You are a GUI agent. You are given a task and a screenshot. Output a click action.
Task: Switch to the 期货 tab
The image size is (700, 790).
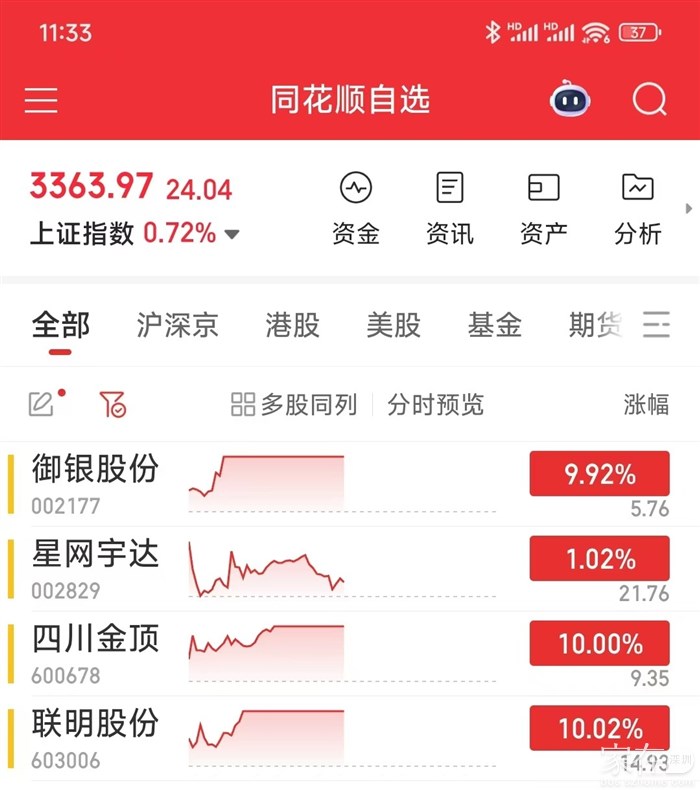595,325
